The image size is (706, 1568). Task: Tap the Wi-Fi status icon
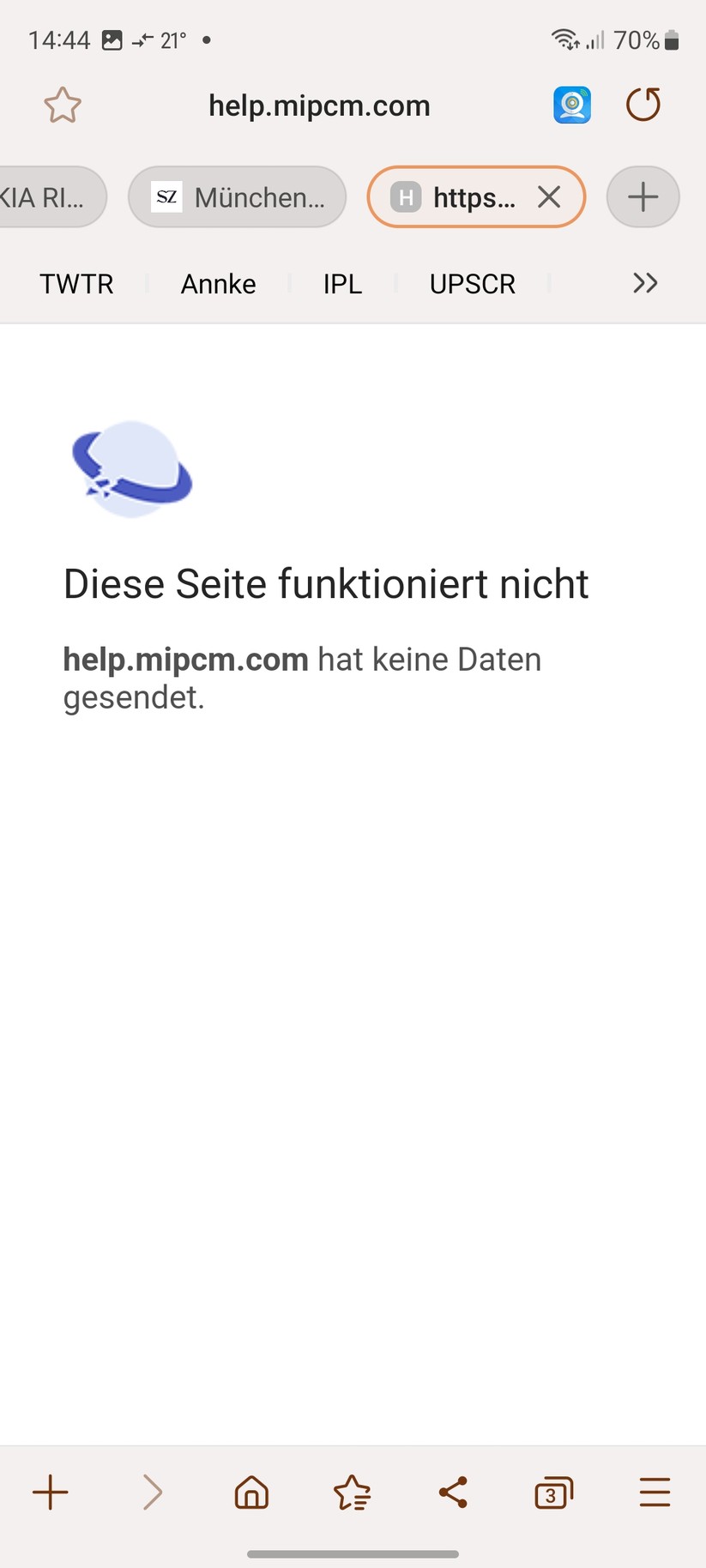pos(564,39)
